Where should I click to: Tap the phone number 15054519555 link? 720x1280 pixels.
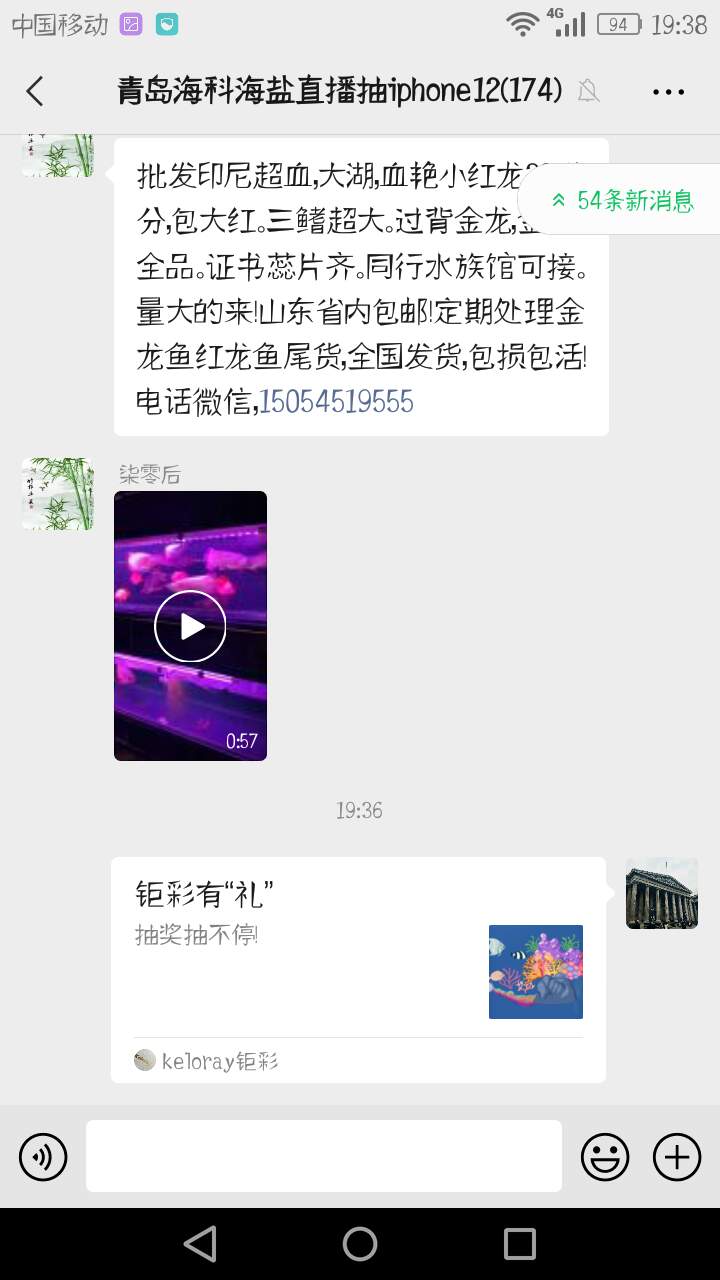337,402
